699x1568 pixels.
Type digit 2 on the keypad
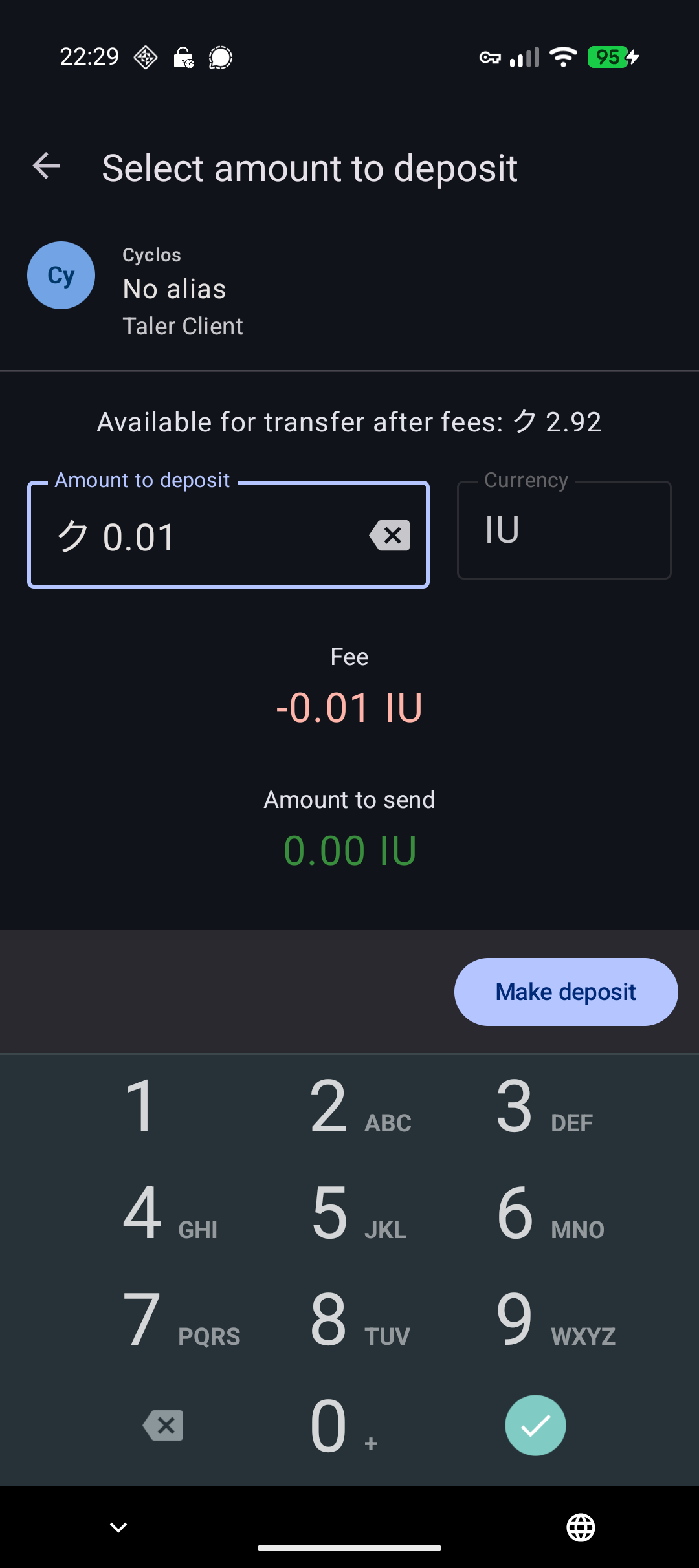(x=349, y=1107)
